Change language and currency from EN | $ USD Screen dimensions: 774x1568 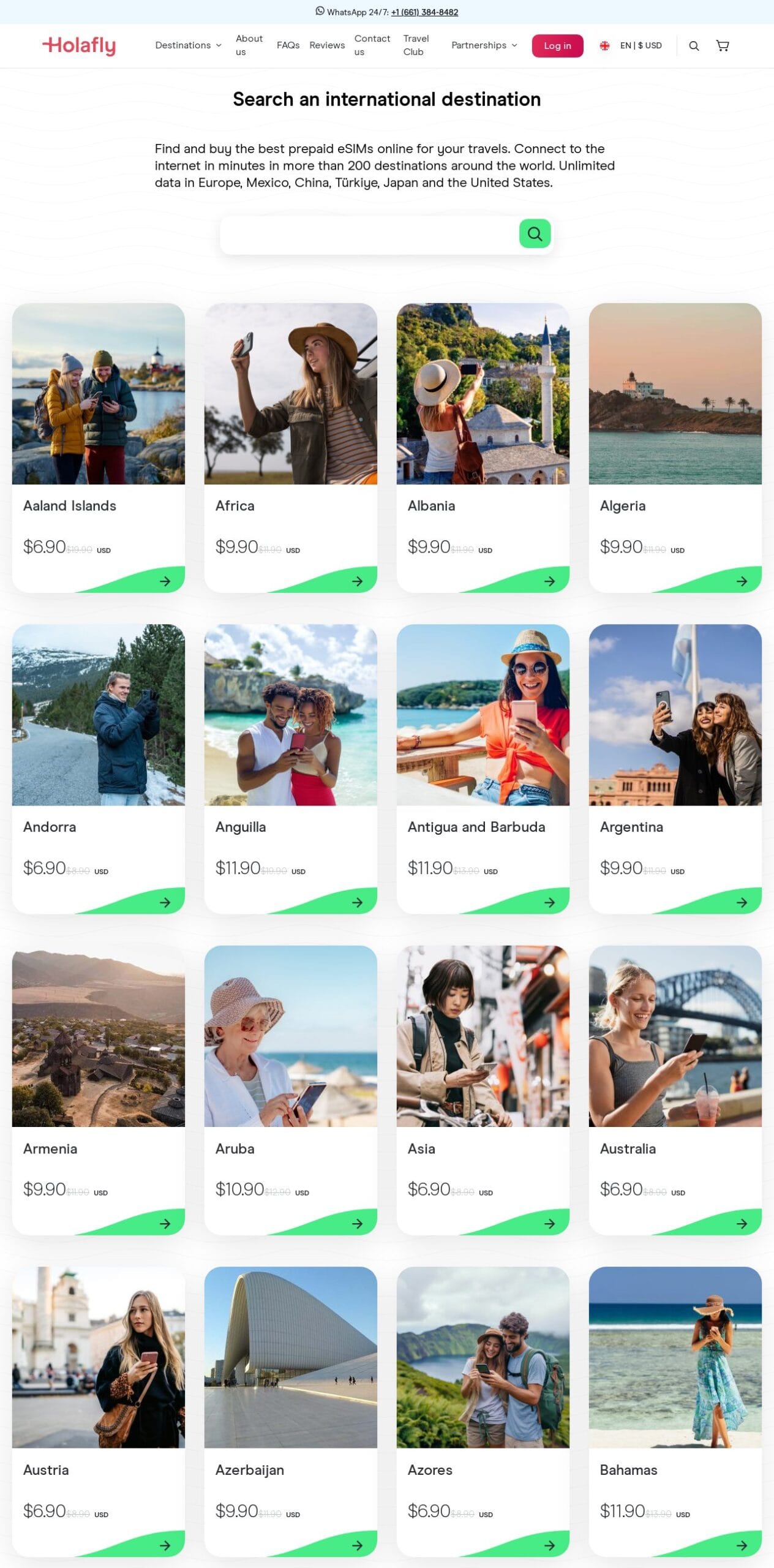(631, 45)
